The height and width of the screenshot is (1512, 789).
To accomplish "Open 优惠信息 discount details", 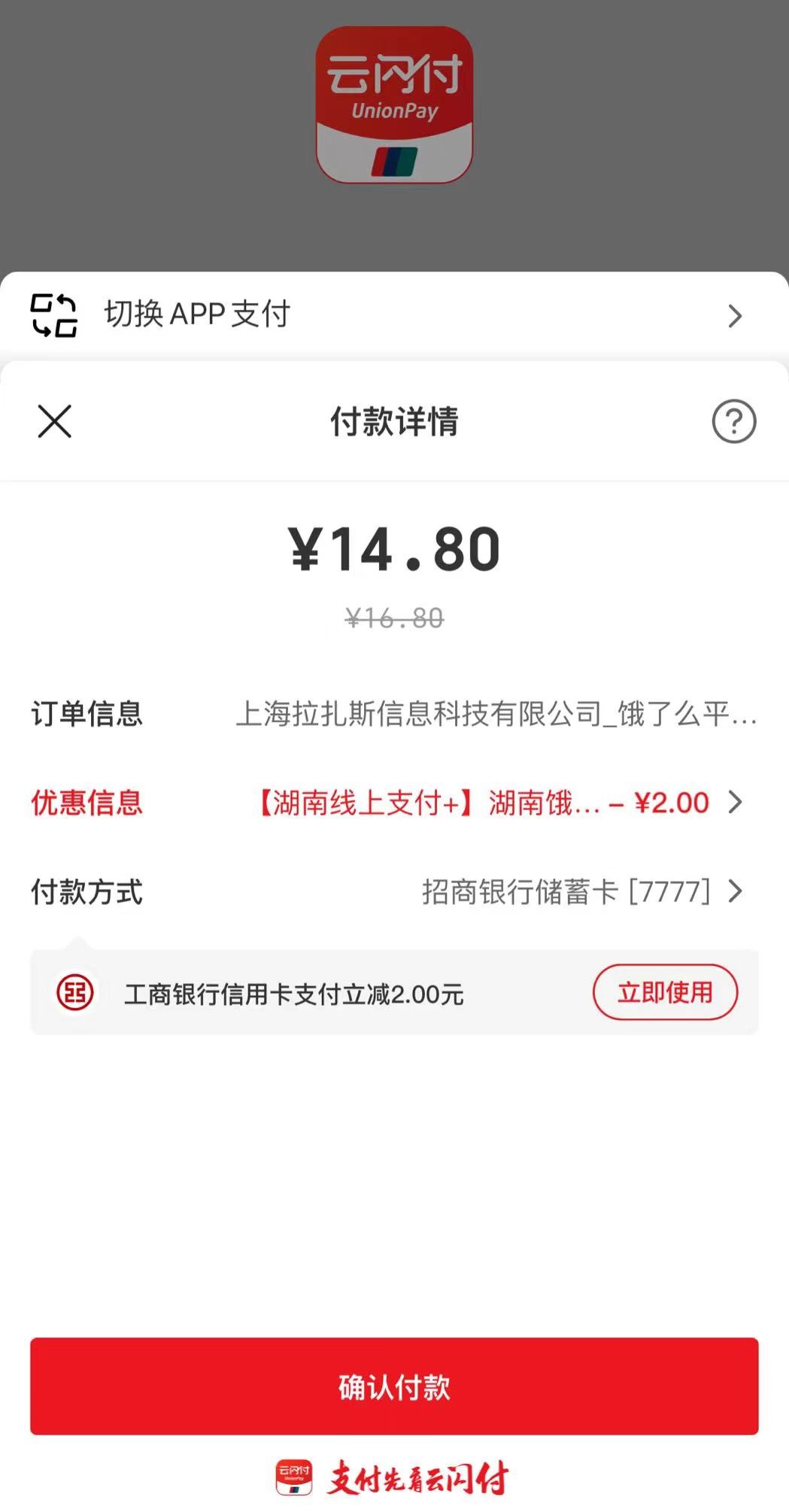I will [x=394, y=803].
